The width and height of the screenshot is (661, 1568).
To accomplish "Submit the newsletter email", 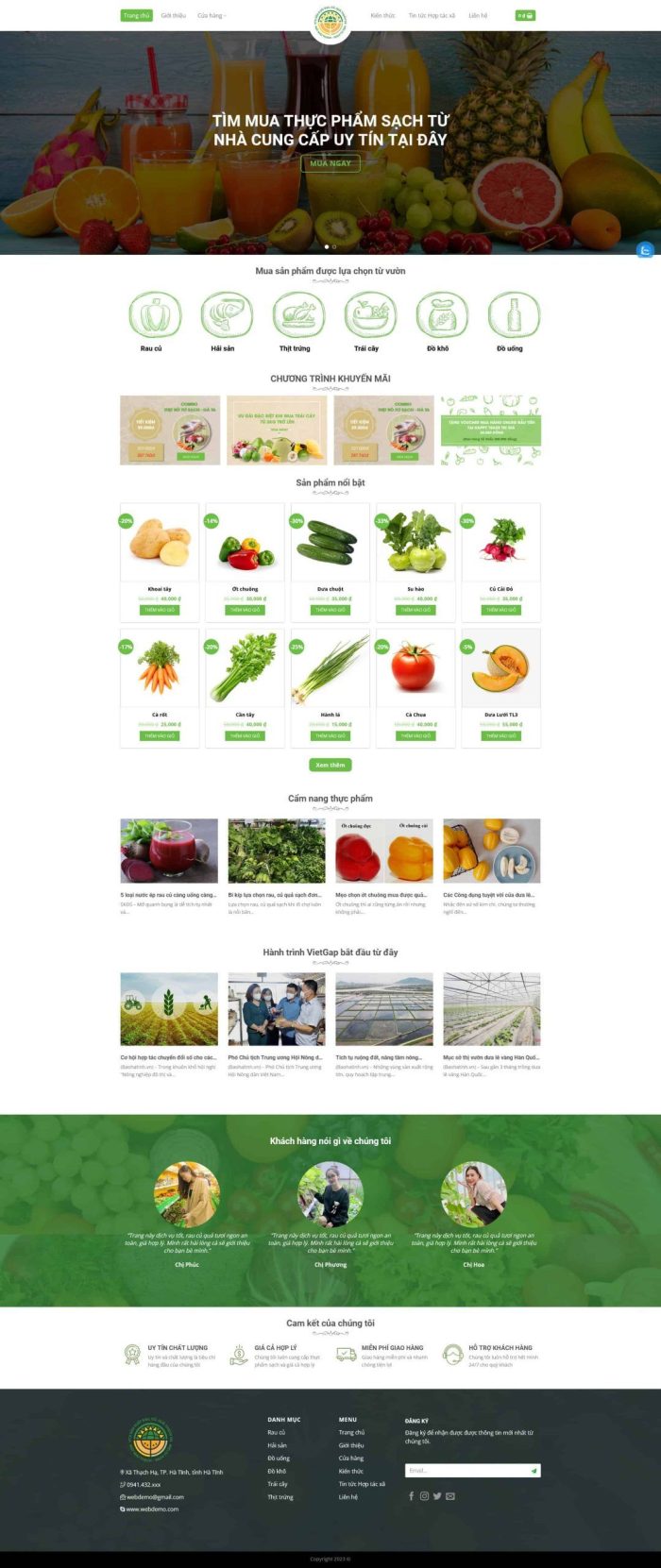I will point(534,1470).
